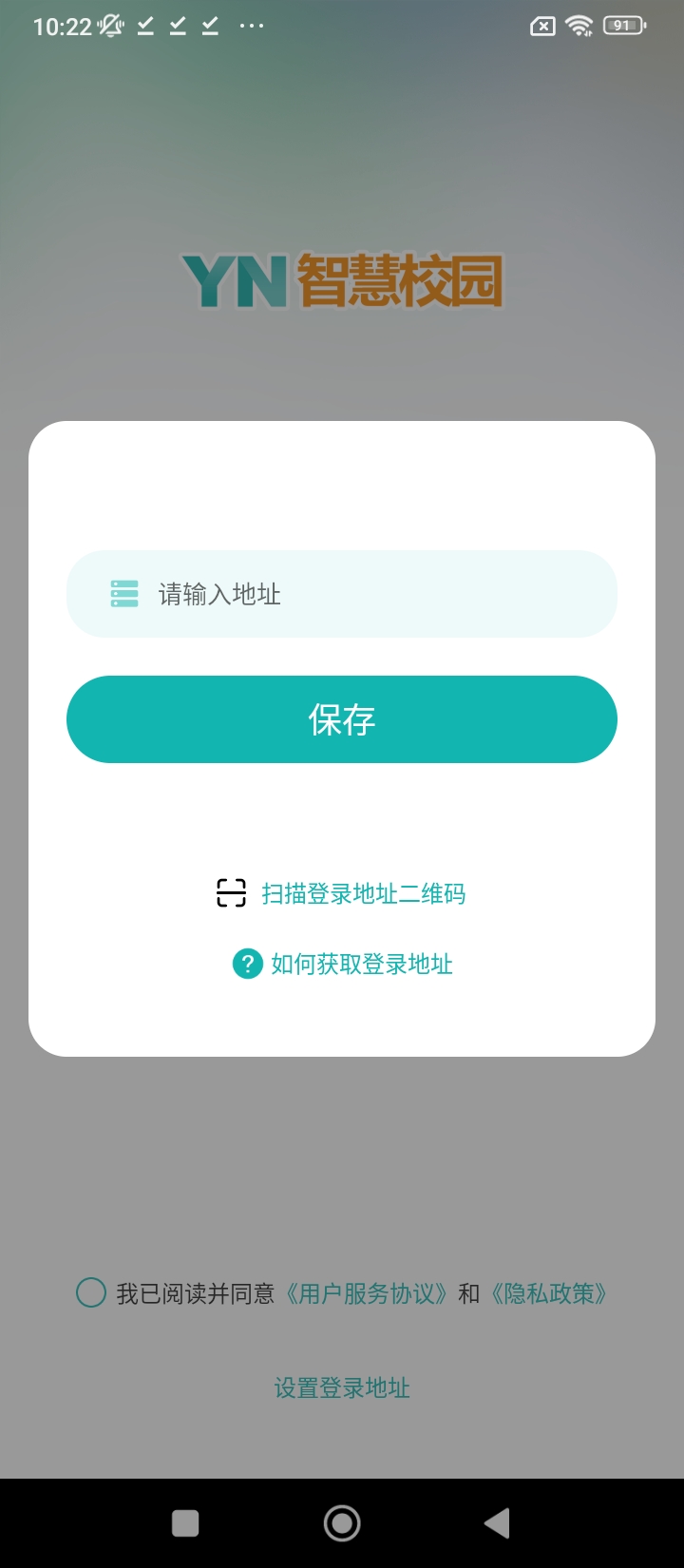Open 扫描登录地址二维码 QR scanner
This screenshot has height=1568, width=684.
pyautogui.click(x=362, y=893)
